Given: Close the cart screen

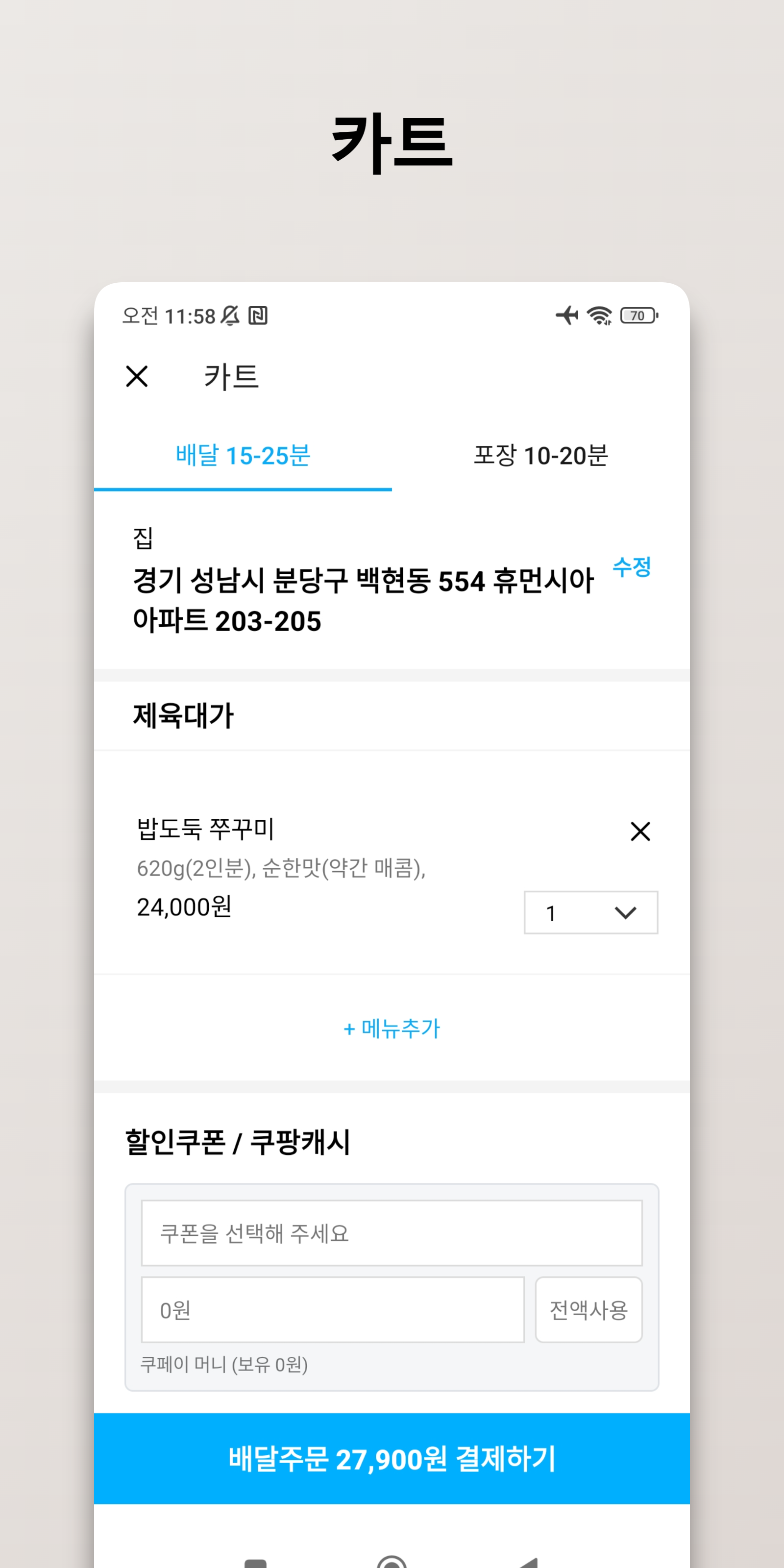Looking at the screenshot, I should [x=136, y=376].
